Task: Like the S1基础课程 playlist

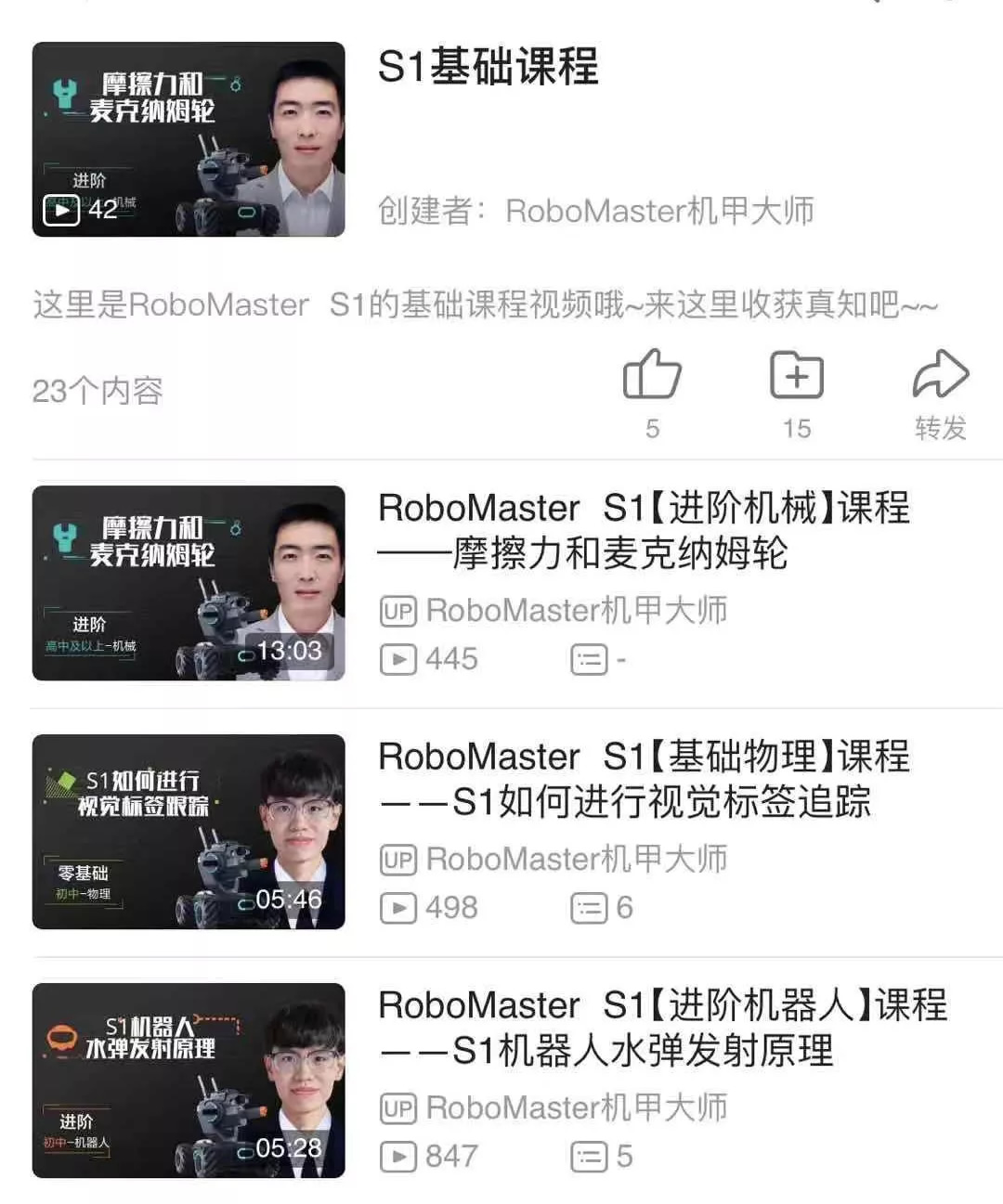Action: click(x=652, y=376)
